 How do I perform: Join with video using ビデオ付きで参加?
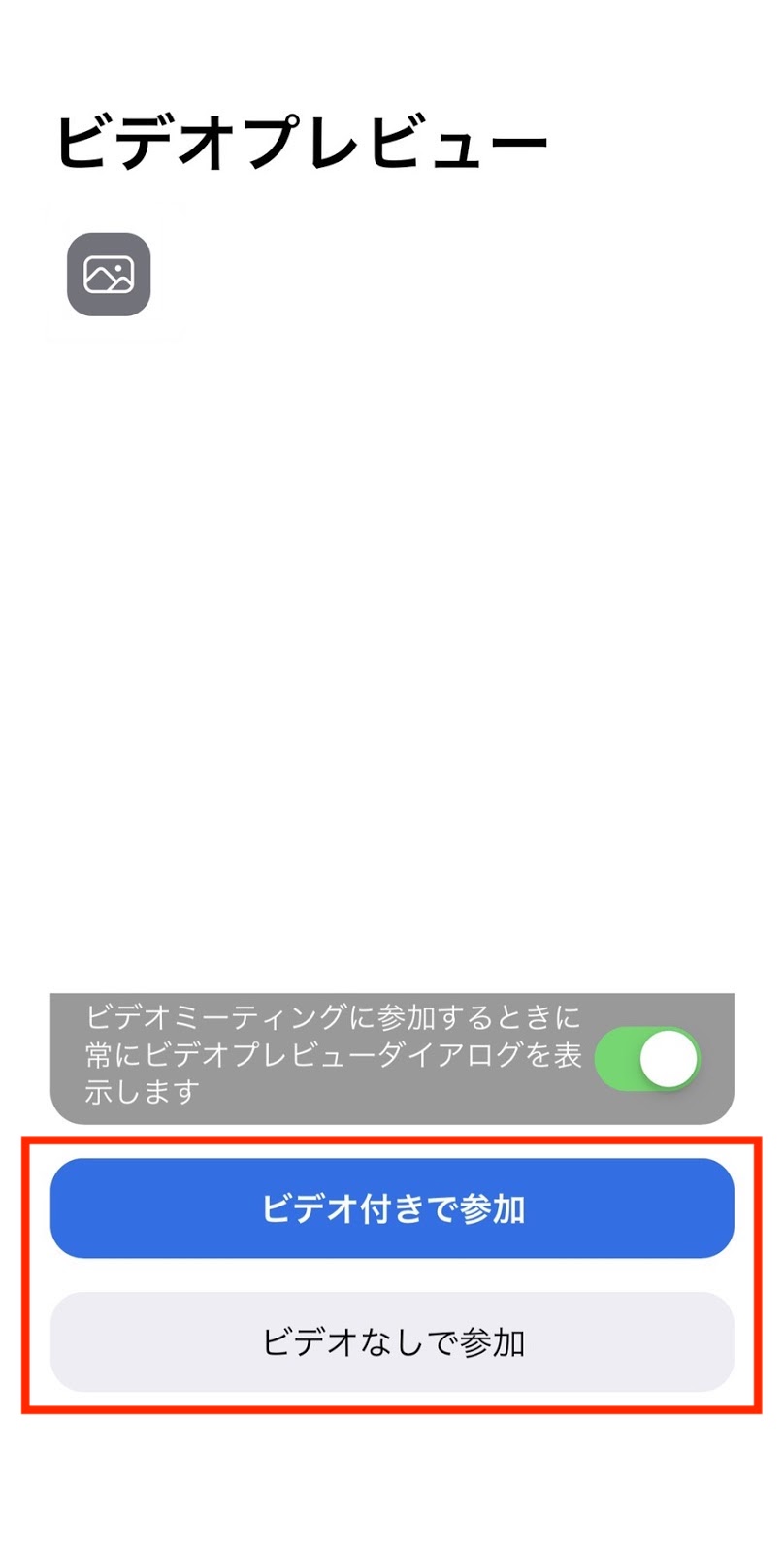pyautogui.click(x=392, y=1208)
